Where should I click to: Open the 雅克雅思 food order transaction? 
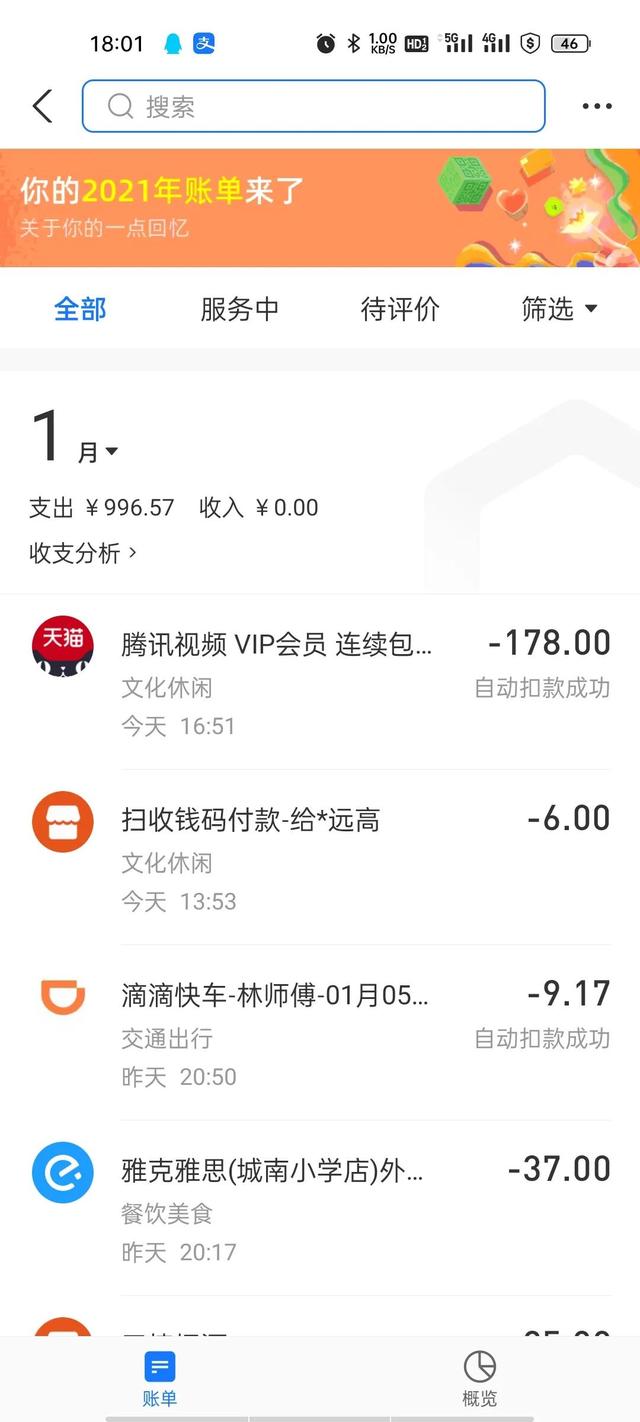click(320, 1208)
